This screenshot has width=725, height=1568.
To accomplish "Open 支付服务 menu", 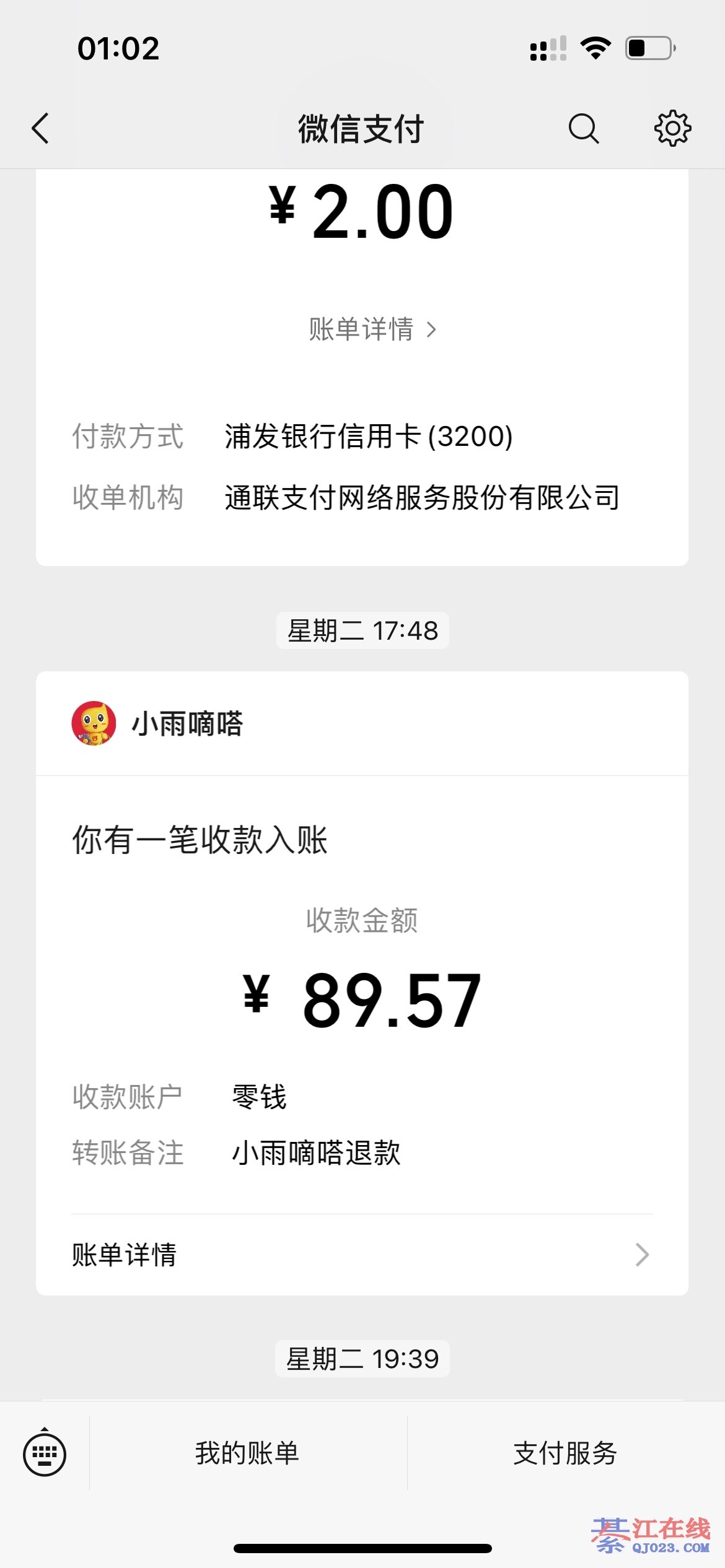I will coord(565,1453).
